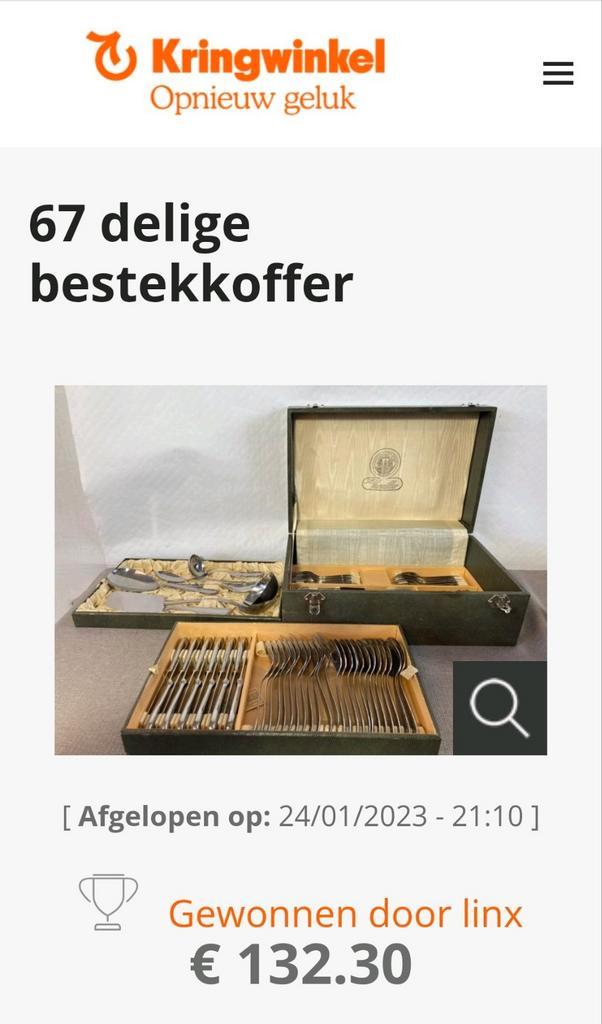The height and width of the screenshot is (1024, 602).
Task: Enlarge the cutlery photo with the magnifier
Action: [x=499, y=708]
